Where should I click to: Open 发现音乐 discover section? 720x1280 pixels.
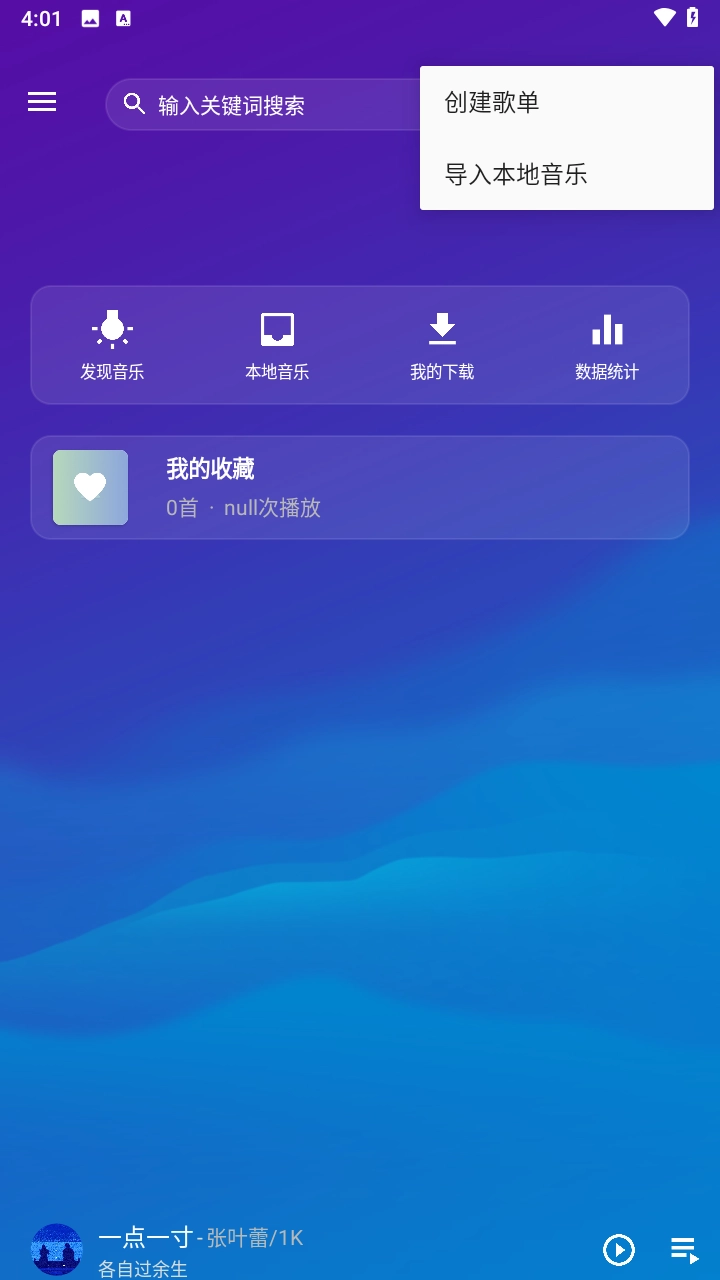click(x=112, y=345)
